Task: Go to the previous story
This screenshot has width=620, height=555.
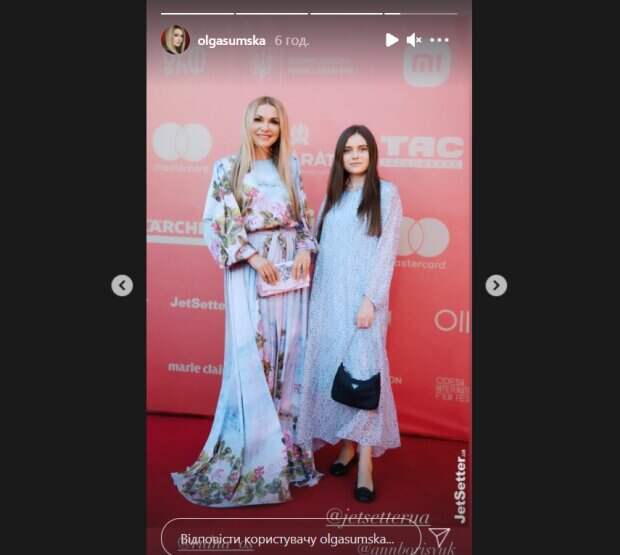Action: [x=122, y=285]
